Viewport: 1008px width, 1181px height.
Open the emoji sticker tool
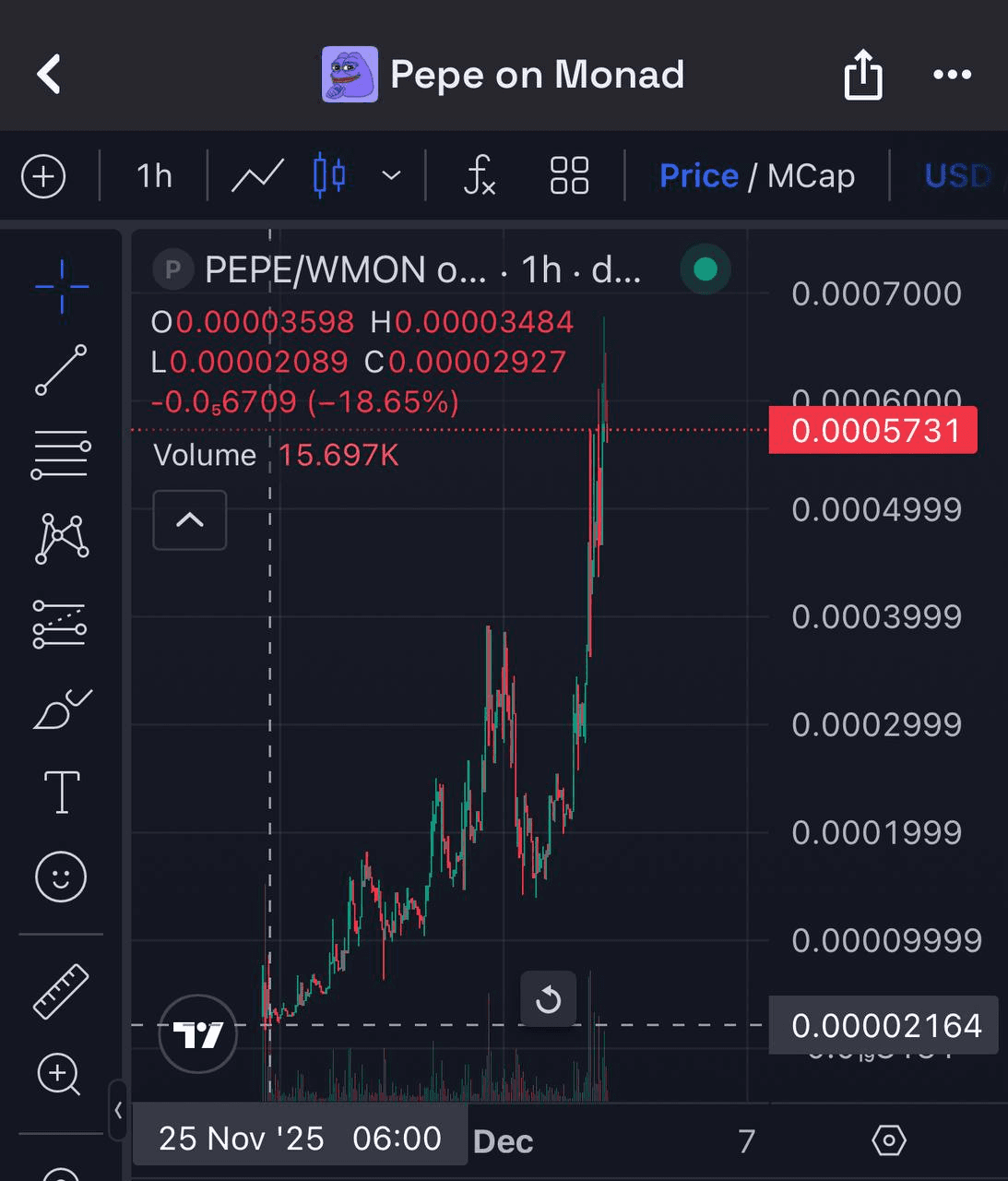point(61,877)
